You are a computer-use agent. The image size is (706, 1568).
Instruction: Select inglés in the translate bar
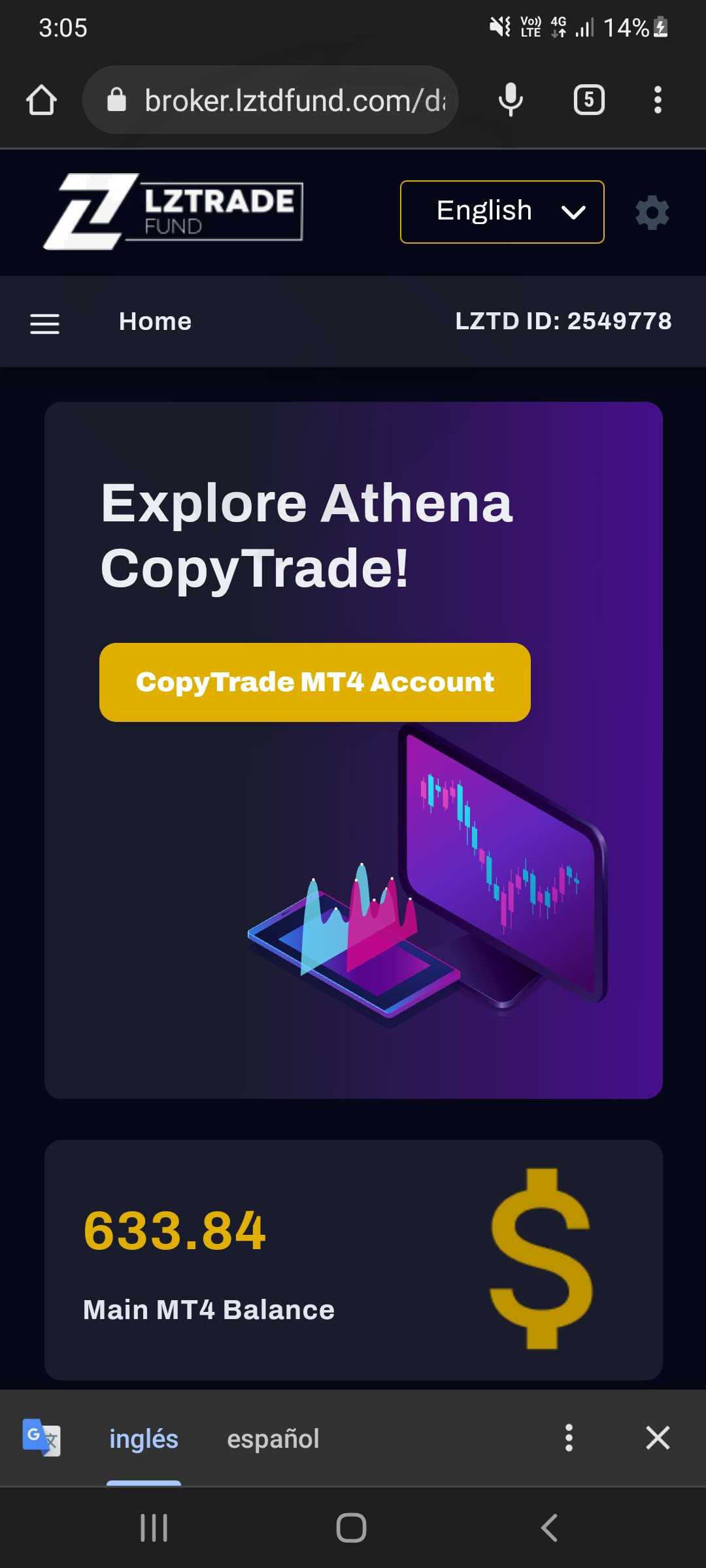point(144,1439)
